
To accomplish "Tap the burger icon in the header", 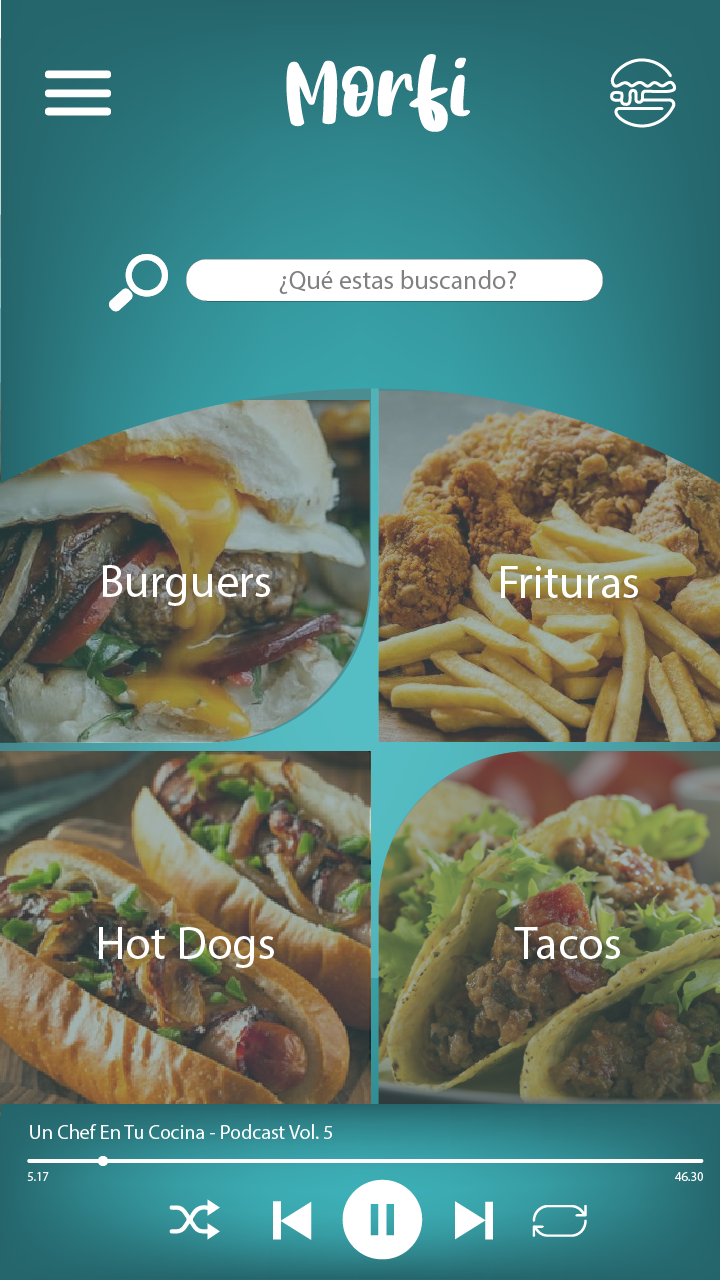I will (643, 93).
